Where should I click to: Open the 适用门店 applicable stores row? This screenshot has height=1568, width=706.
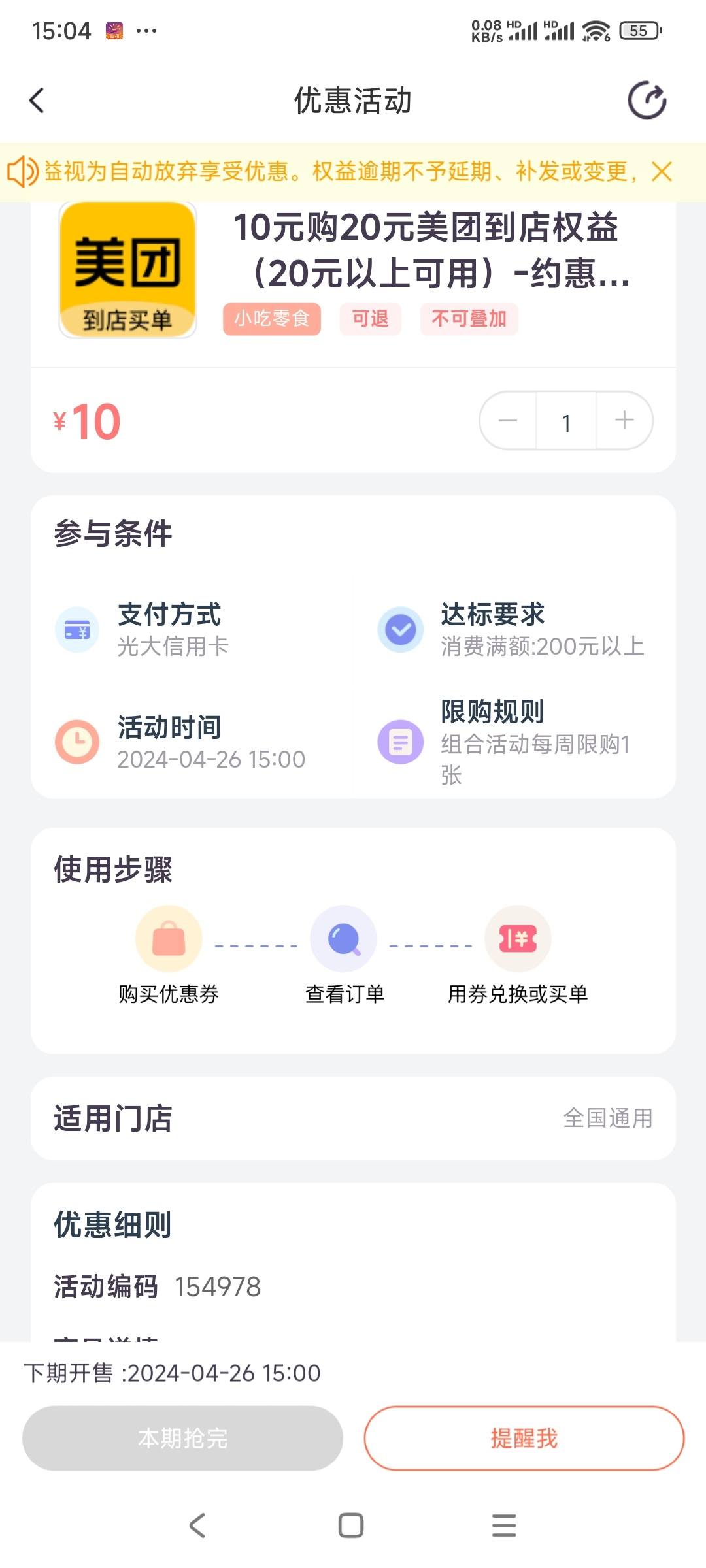coord(353,1119)
